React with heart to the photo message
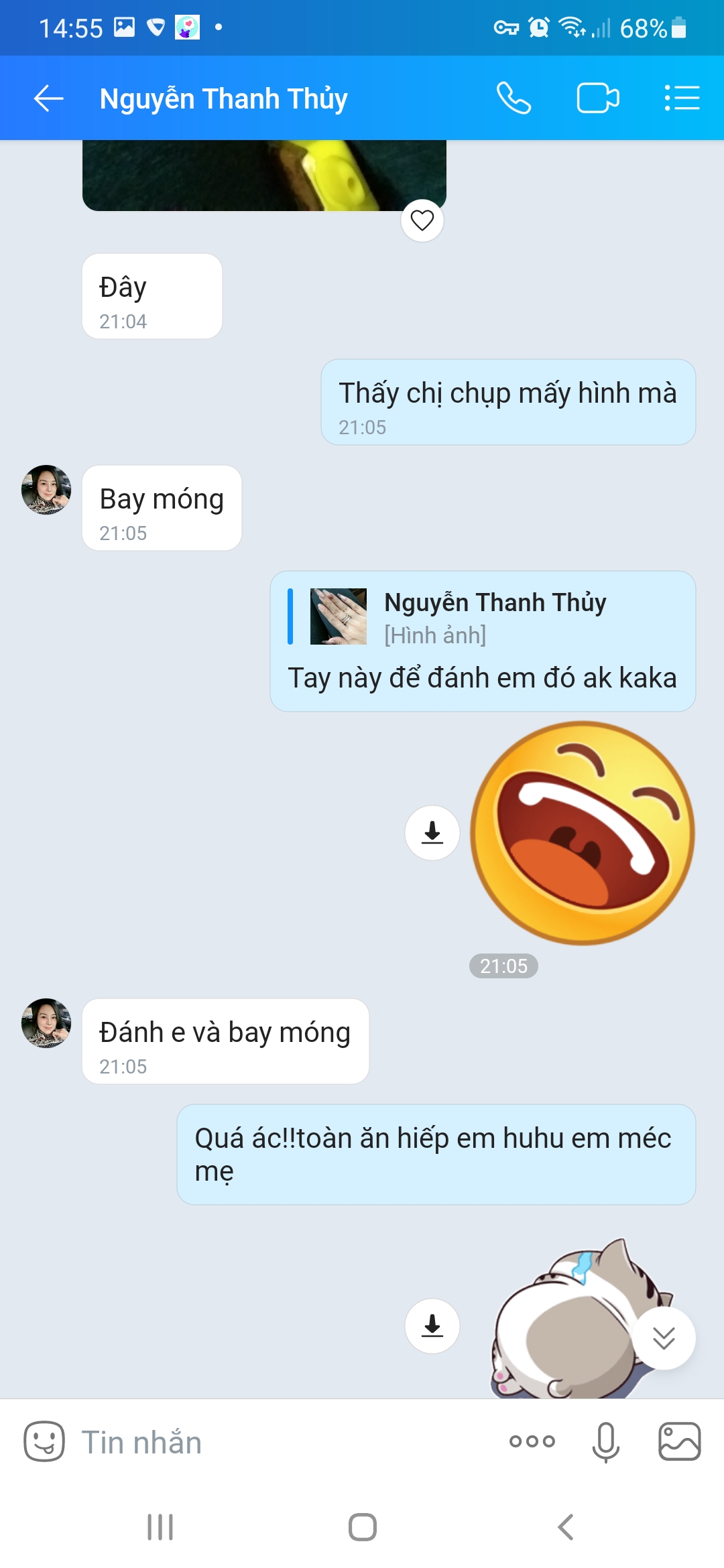Image resolution: width=724 pixels, height=1568 pixels. pos(422,220)
